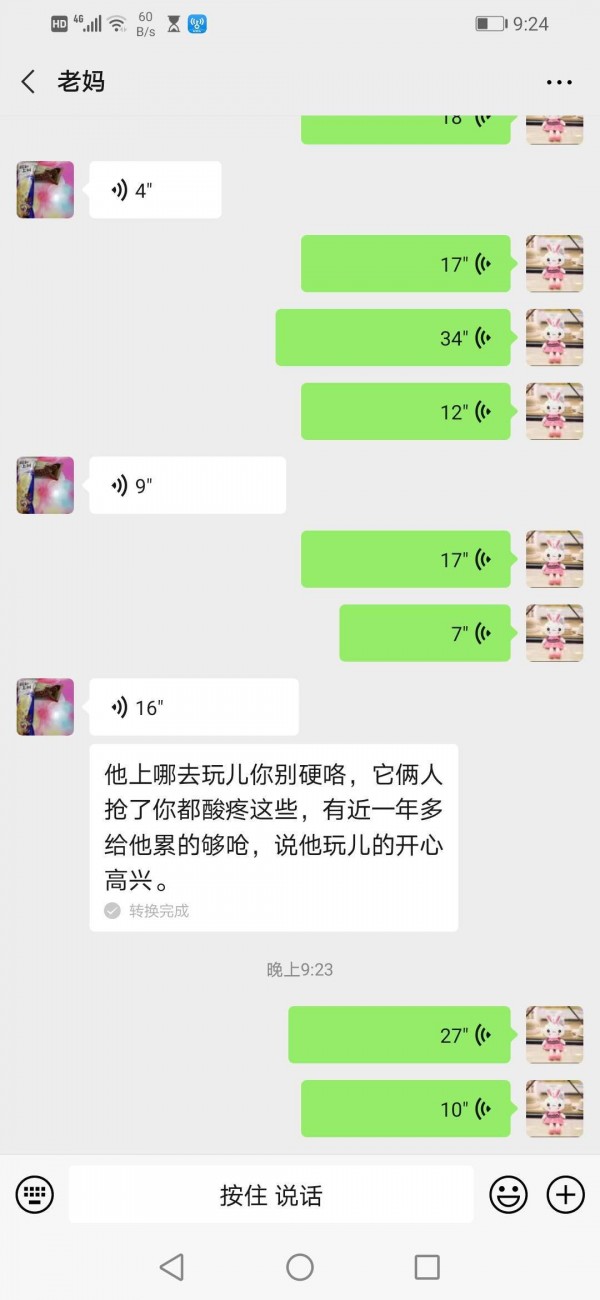Open the chat info overflow menu

click(558, 82)
